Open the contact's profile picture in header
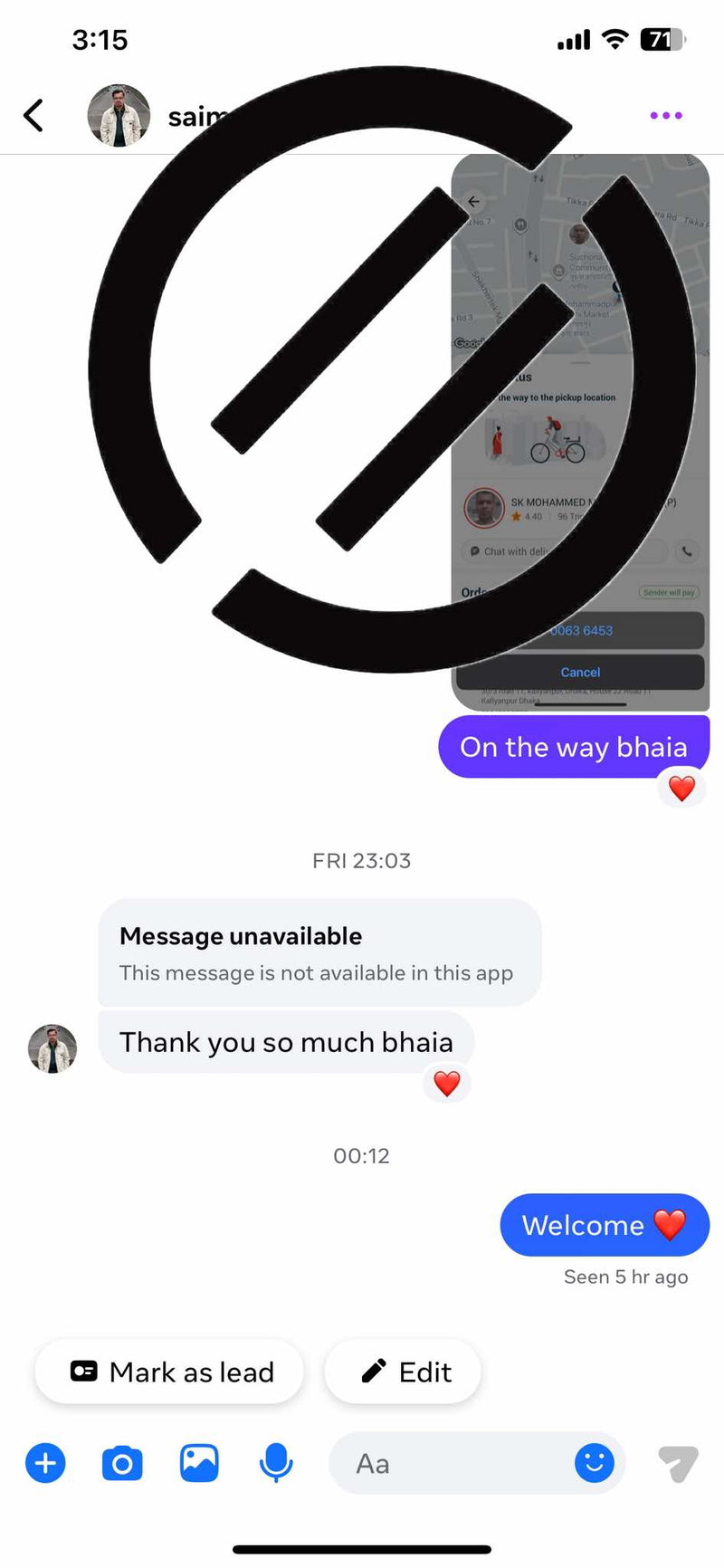This screenshot has width=724, height=1568. (119, 116)
